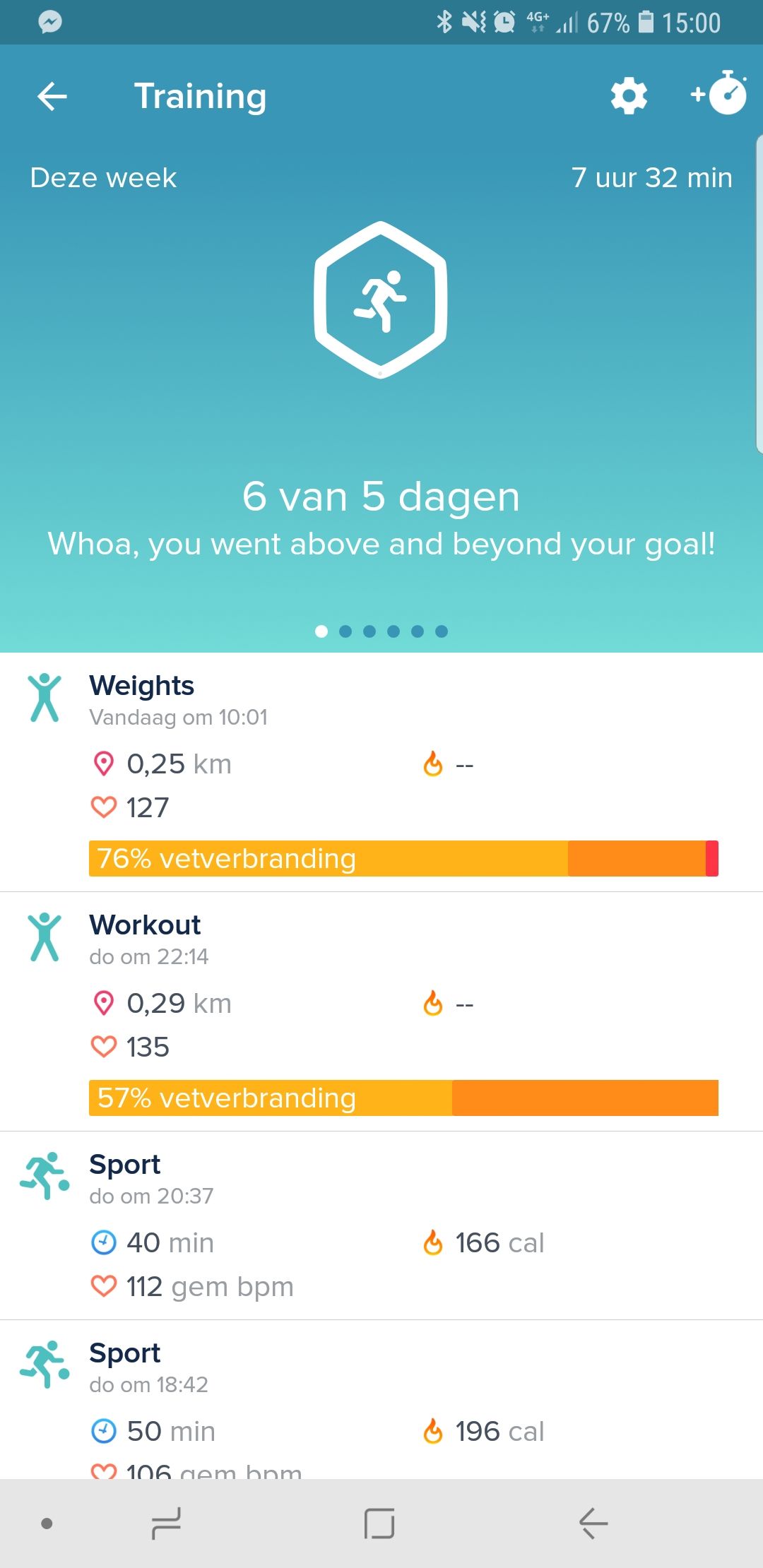
Task: Tap the system home button
Action: point(379,1523)
